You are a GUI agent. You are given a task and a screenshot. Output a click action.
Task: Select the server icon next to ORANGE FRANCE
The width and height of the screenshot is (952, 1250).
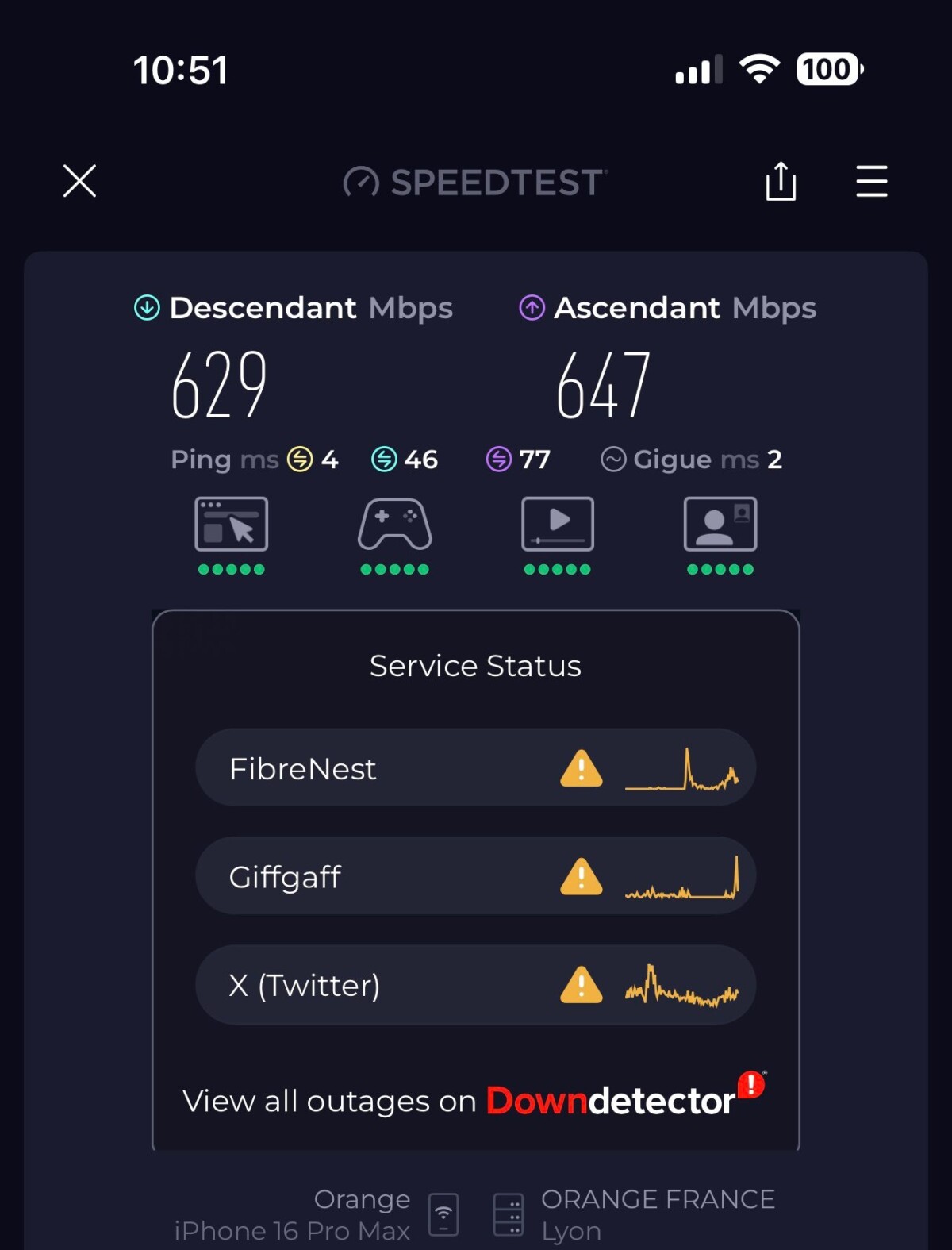[x=510, y=1213]
